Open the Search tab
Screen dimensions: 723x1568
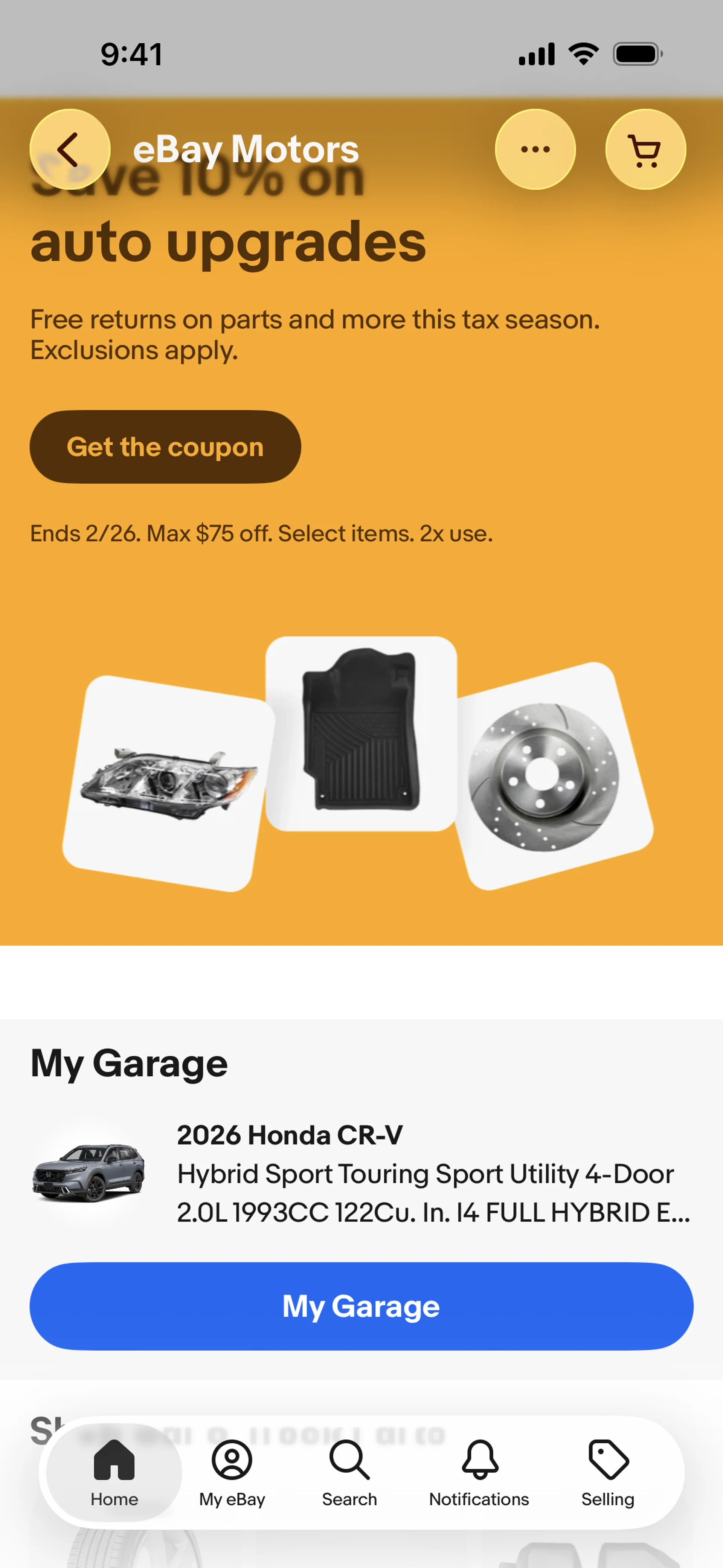(x=349, y=1472)
